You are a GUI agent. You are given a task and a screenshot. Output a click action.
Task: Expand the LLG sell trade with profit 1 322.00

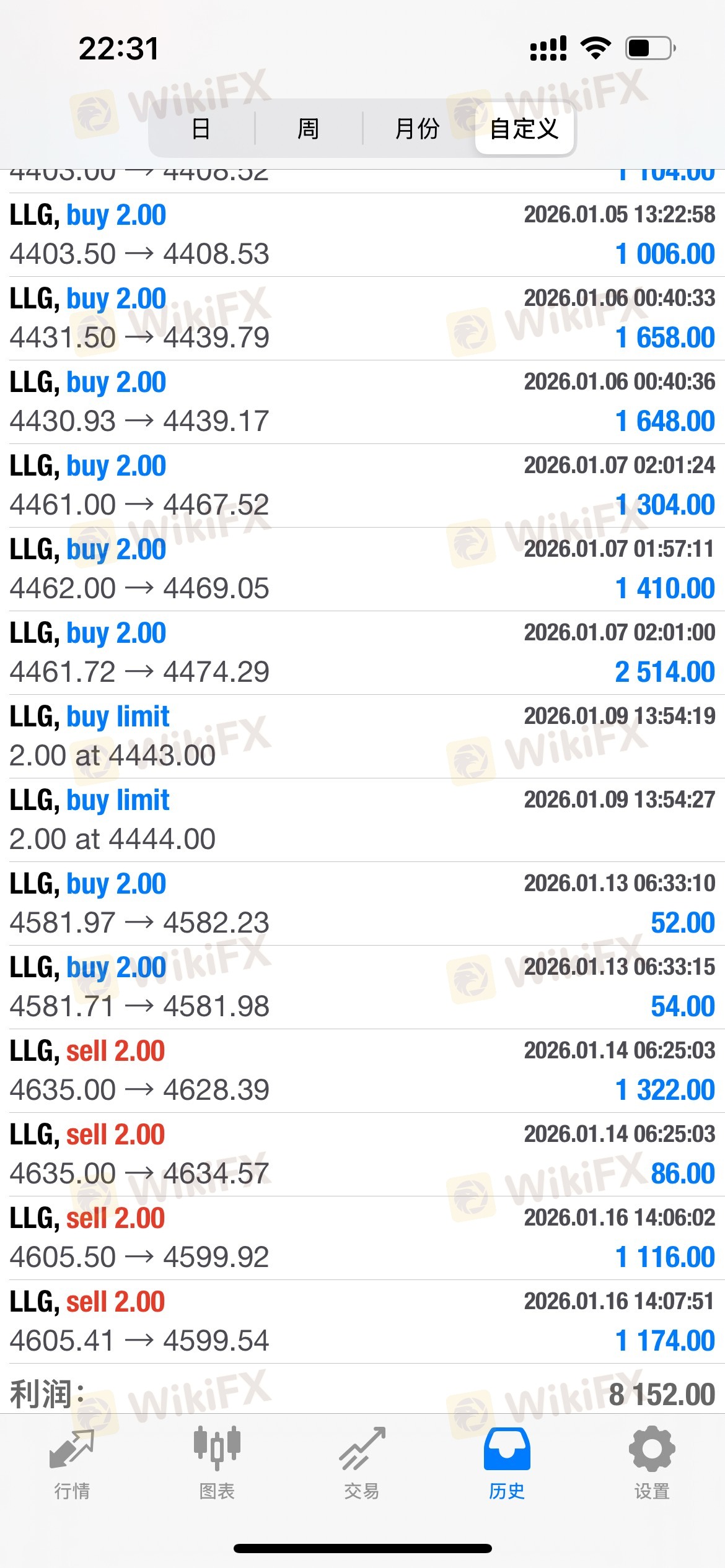click(362, 1071)
